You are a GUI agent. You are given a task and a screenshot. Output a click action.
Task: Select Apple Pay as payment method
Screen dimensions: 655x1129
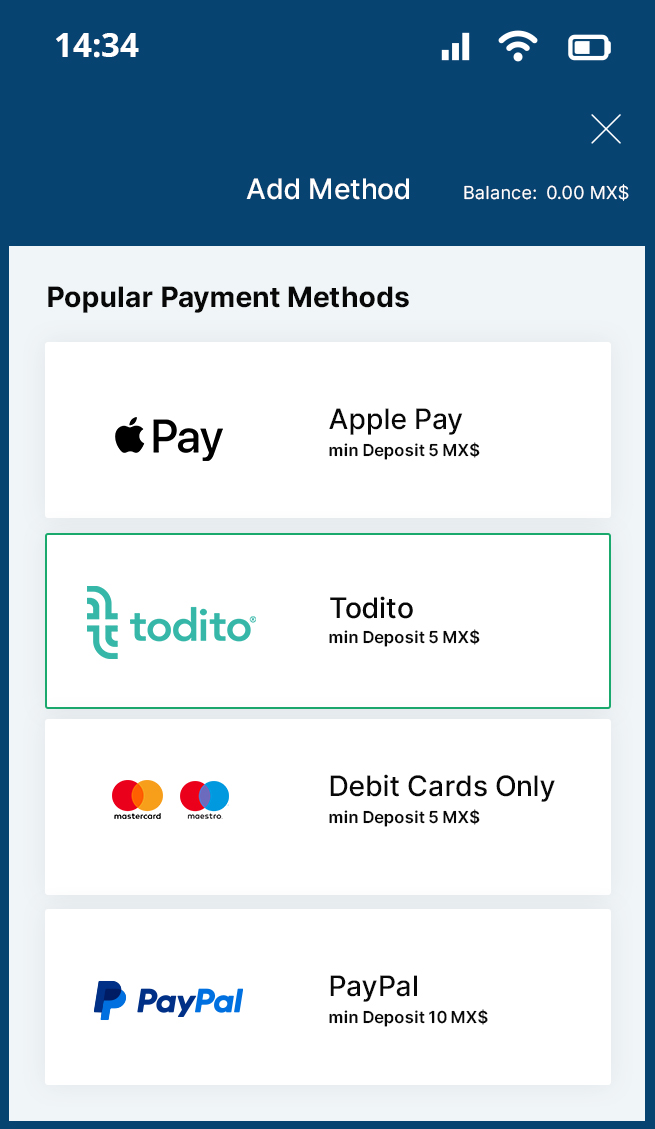[x=327, y=430]
